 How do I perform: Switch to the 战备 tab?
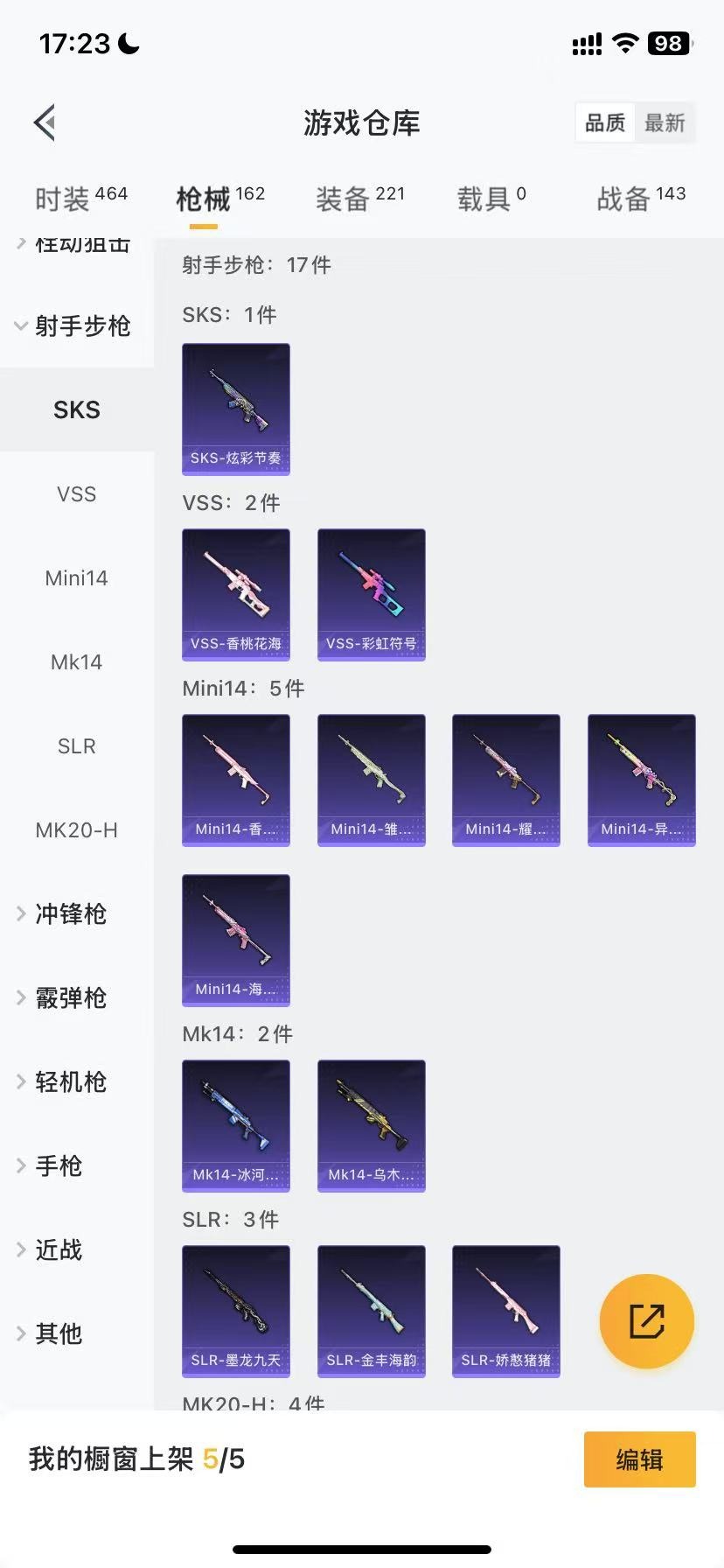tap(640, 199)
